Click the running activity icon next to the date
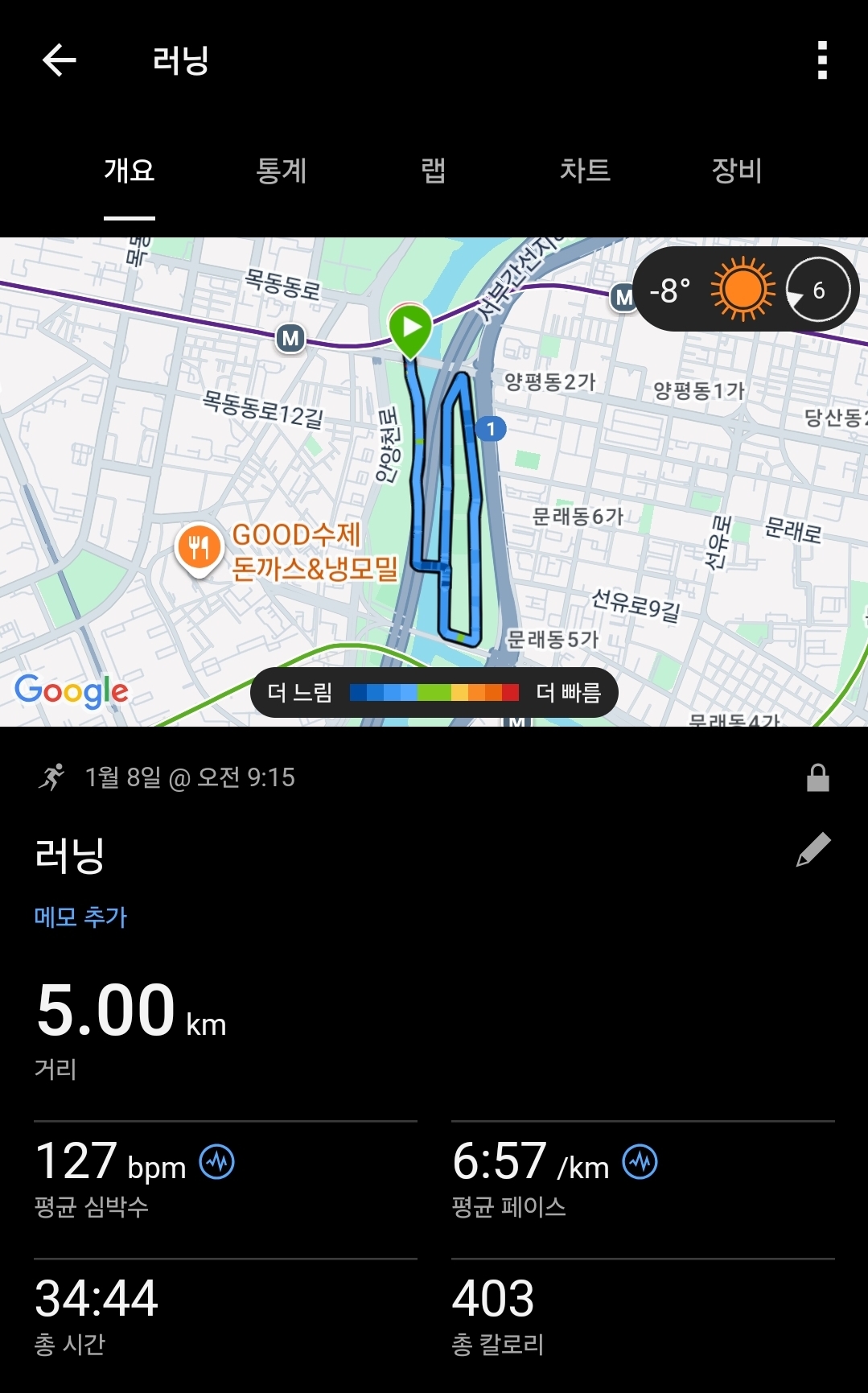Image resolution: width=868 pixels, height=1393 pixels. tap(50, 777)
